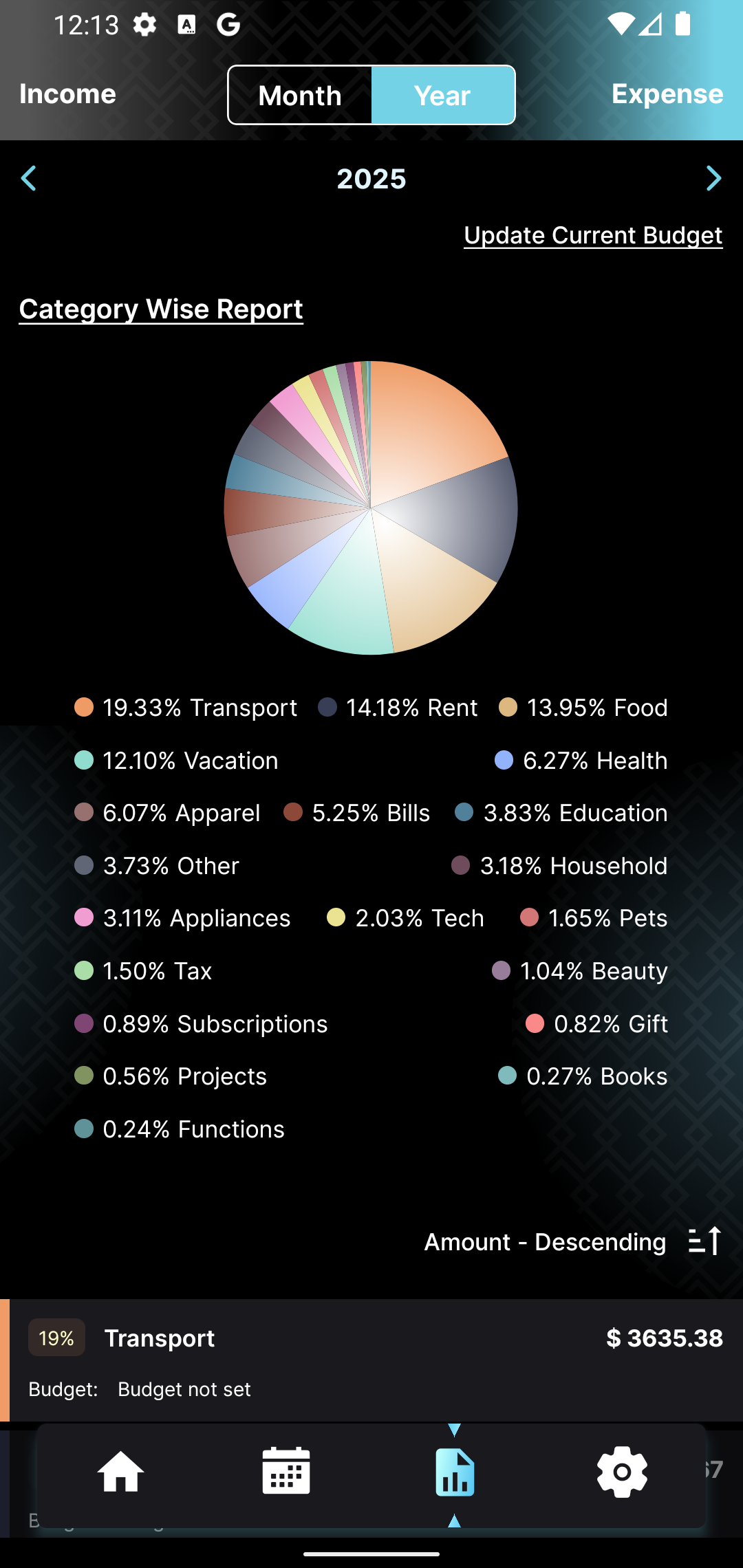Navigate to next year using right chevron
Viewport: 743px width, 1568px height.
pos(713,178)
